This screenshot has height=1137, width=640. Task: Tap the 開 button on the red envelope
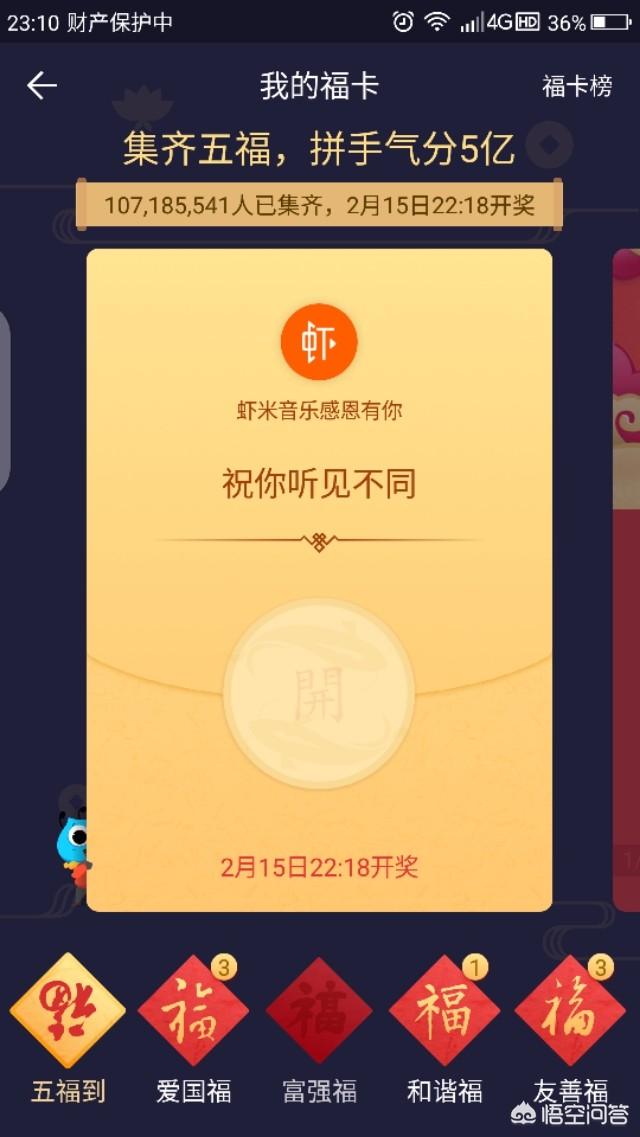[x=318, y=693]
